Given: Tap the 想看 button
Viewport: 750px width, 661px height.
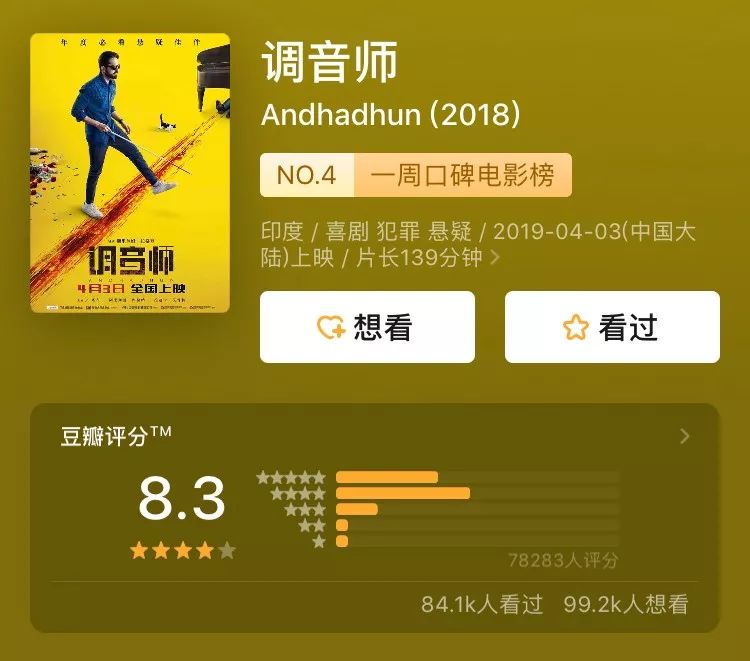Looking at the screenshot, I should coord(367,327).
